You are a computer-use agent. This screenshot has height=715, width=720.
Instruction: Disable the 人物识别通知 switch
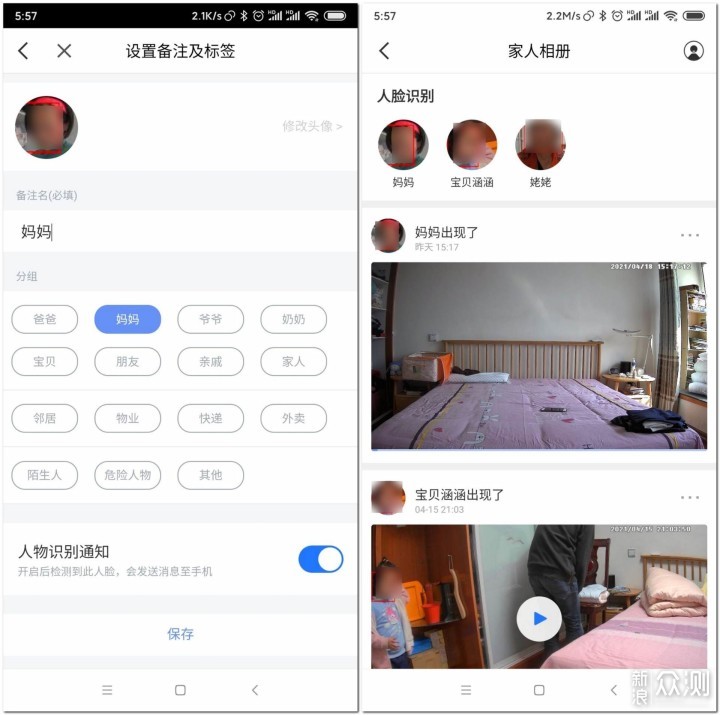(x=320, y=559)
